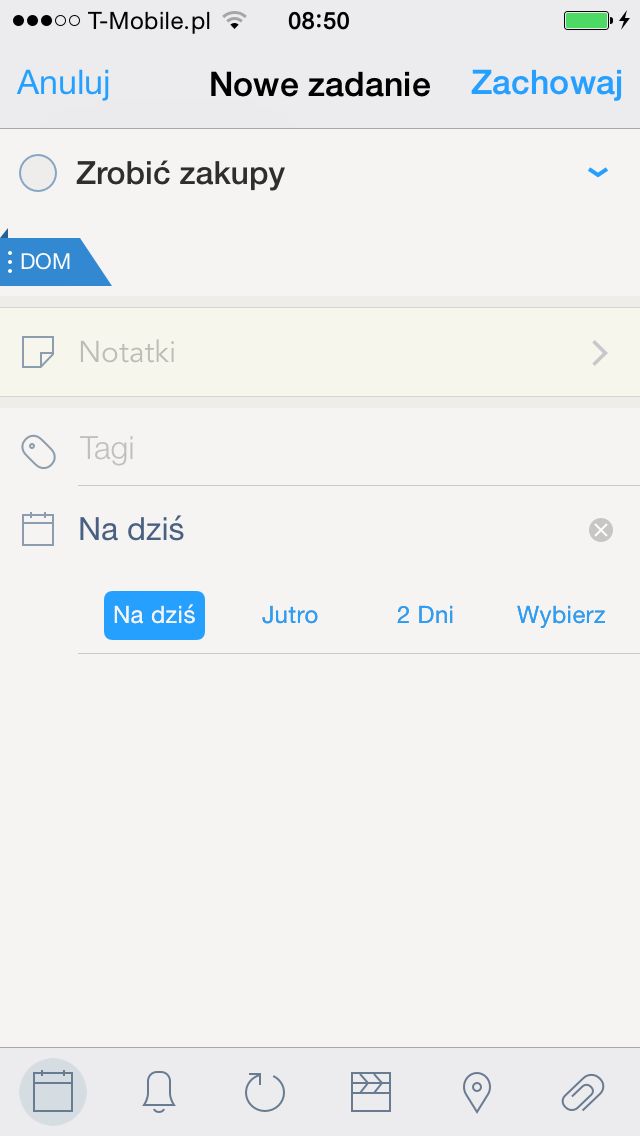Expand the chevron next to the task title

597,172
